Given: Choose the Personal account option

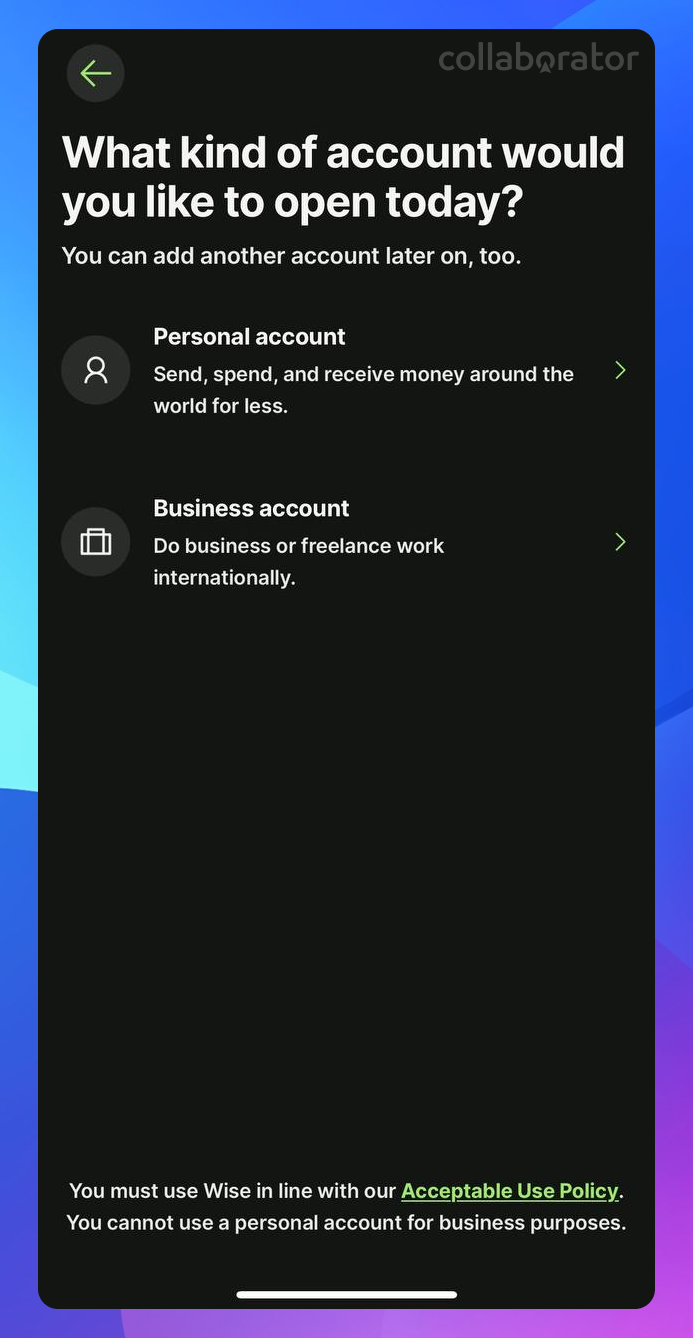Looking at the screenshot, I should pyautogui.click(x=346, y=370).
